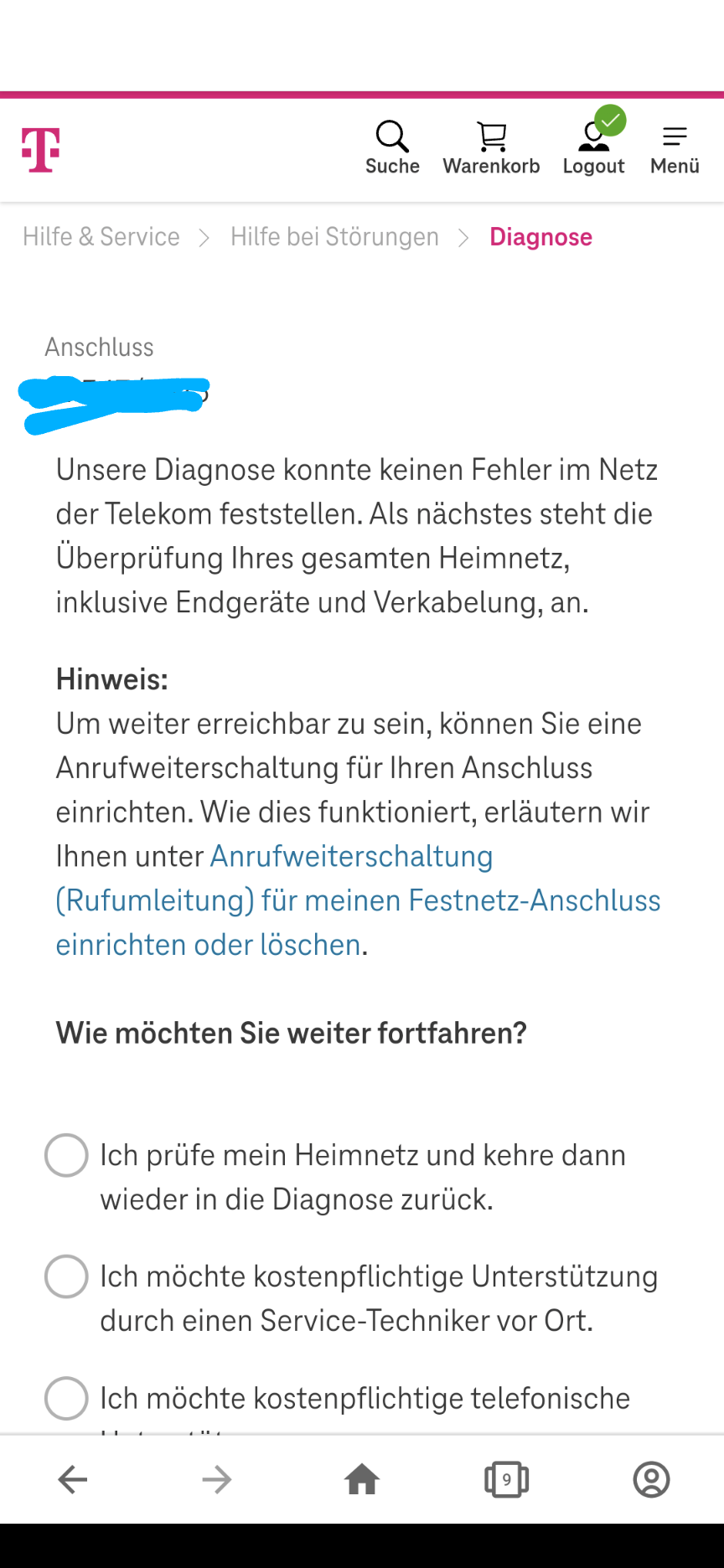Tap the Logout button
The image size is (724, 1568).
pyautogui.click(x=593, y=147)
